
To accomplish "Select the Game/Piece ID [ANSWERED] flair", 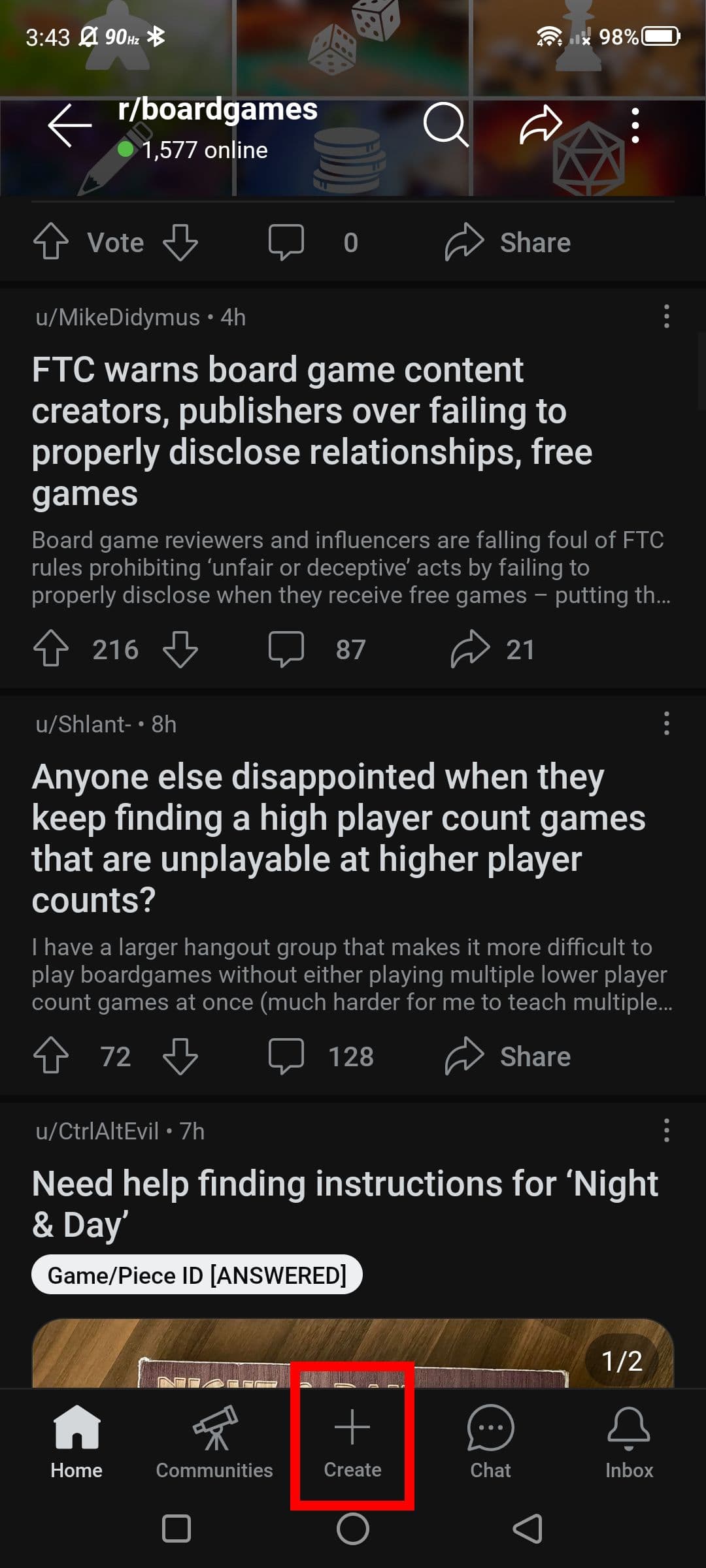I will tap(197, 1275).
